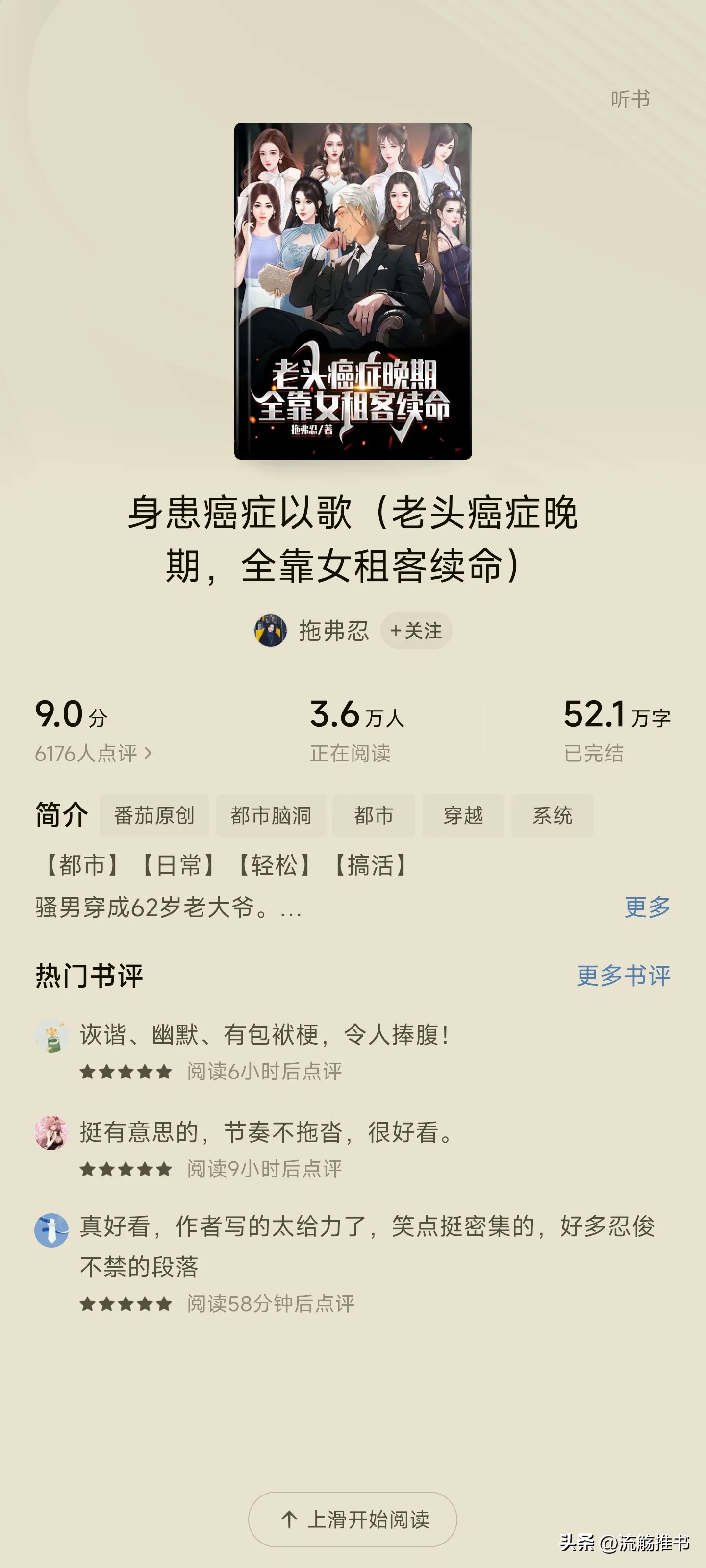Open author 拖弗忍's profile
This screenshot has height=1568, width=706.
[x=332, y=631]
